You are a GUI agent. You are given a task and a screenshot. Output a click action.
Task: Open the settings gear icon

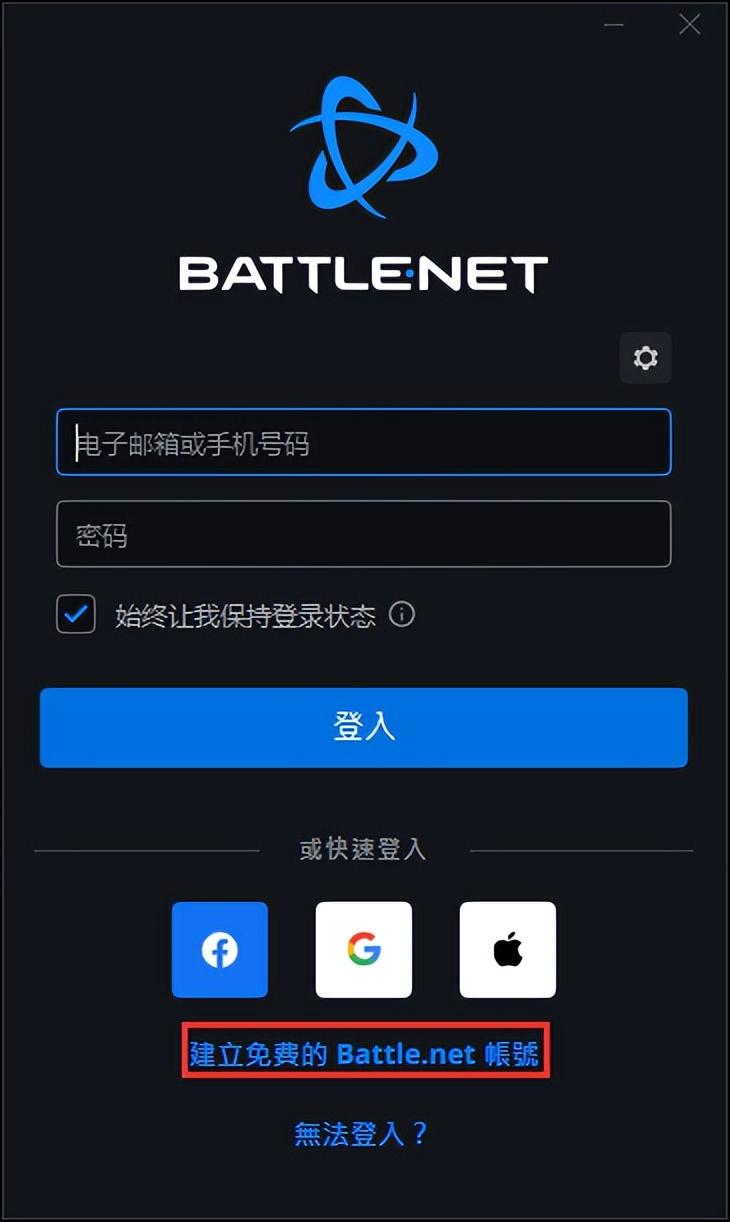pyautogui.click(x=645, y=357)
